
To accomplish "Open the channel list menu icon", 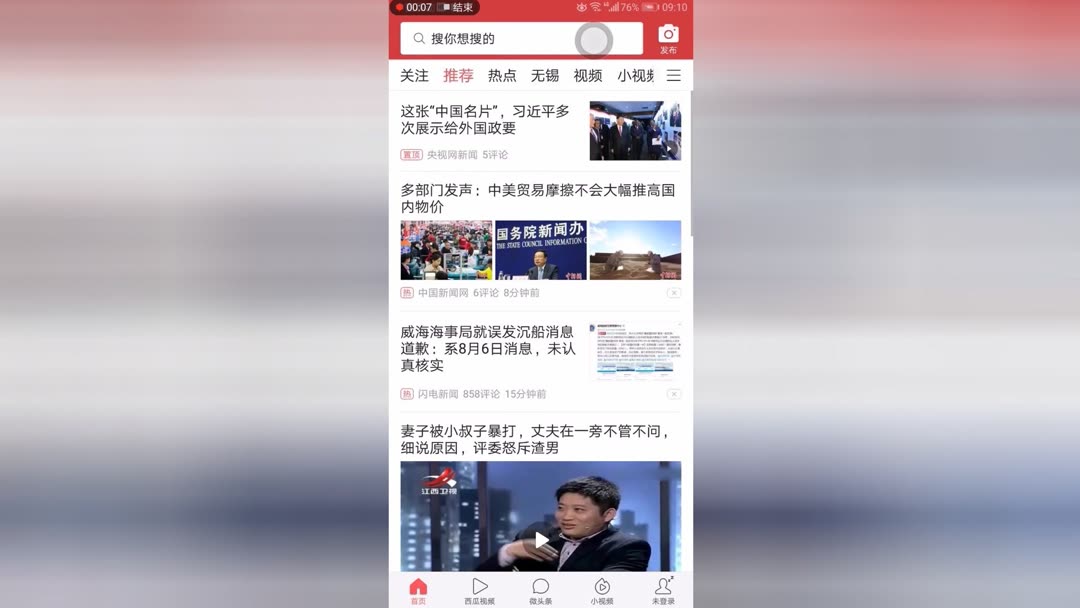I will click(674, 76).
